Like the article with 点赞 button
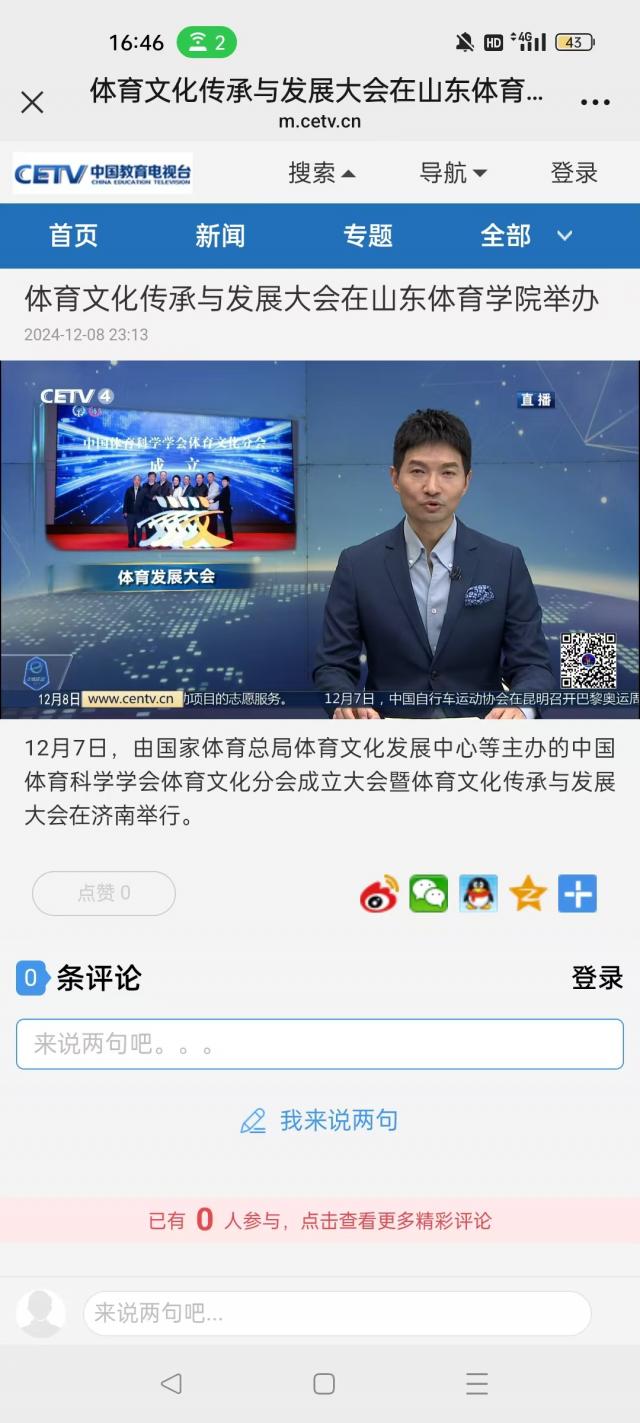640x1423 pixels. 104,893
